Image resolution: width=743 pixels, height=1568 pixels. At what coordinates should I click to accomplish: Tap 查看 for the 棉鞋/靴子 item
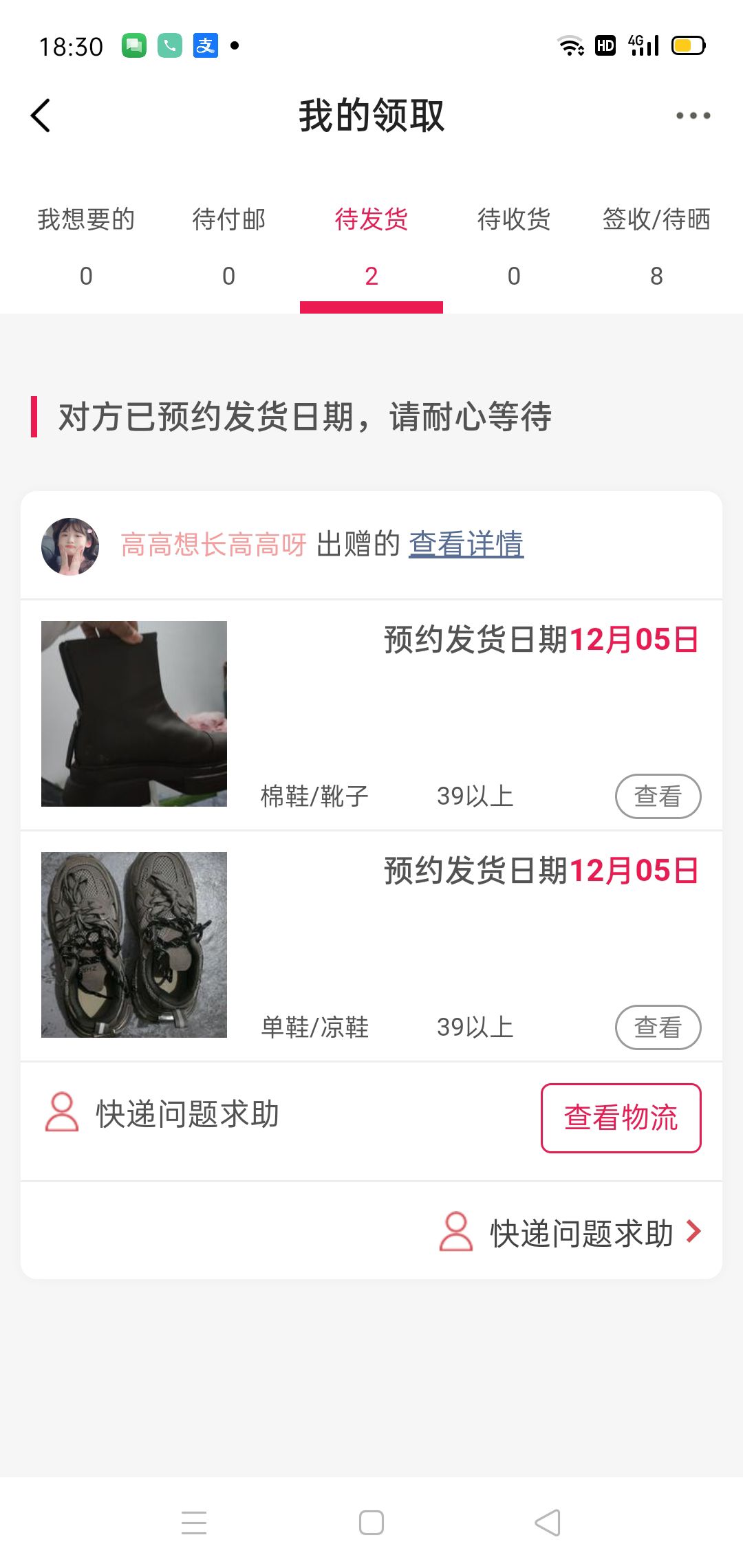coord(658,796)
